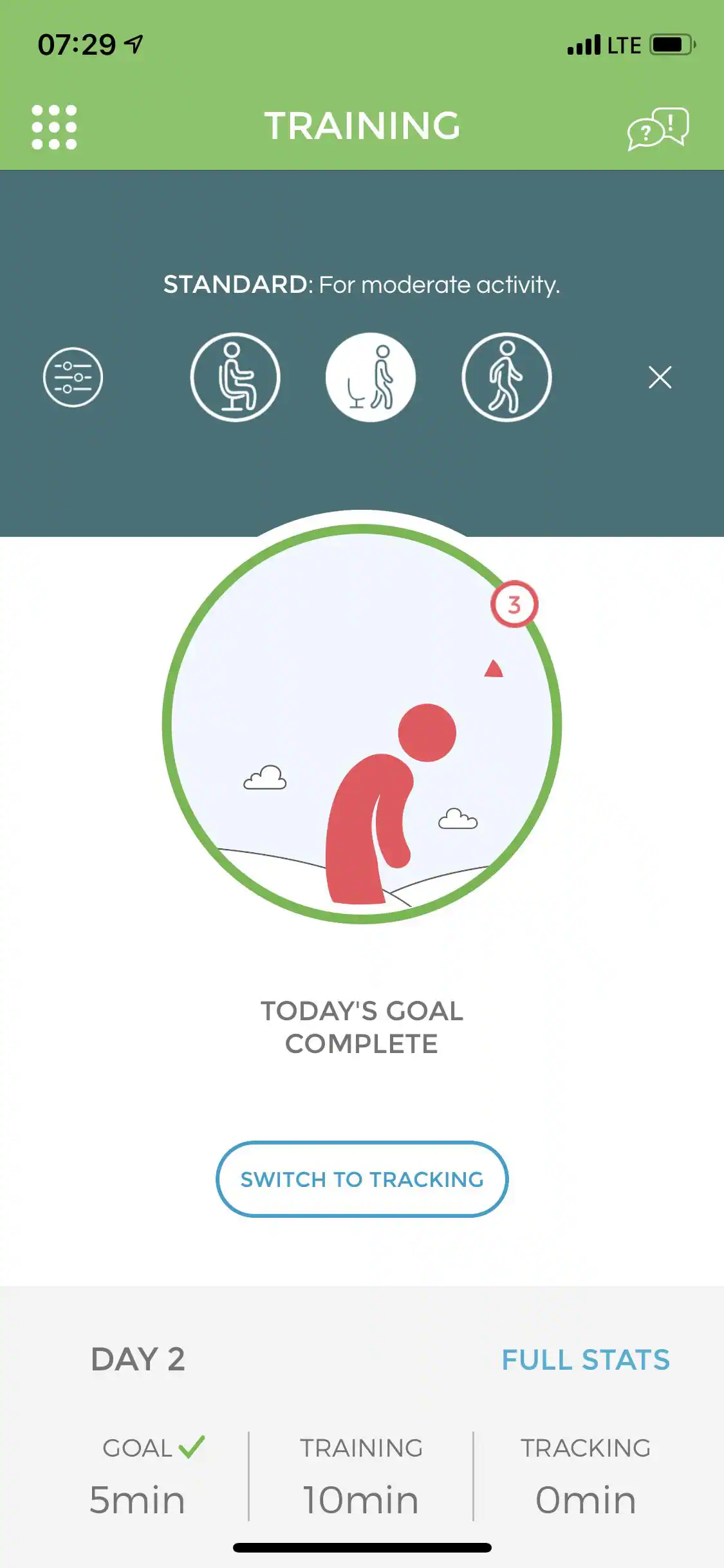Open the training settings sliders icon
Viewport: 724px width, 1568px height.
(x=73, y=377)
